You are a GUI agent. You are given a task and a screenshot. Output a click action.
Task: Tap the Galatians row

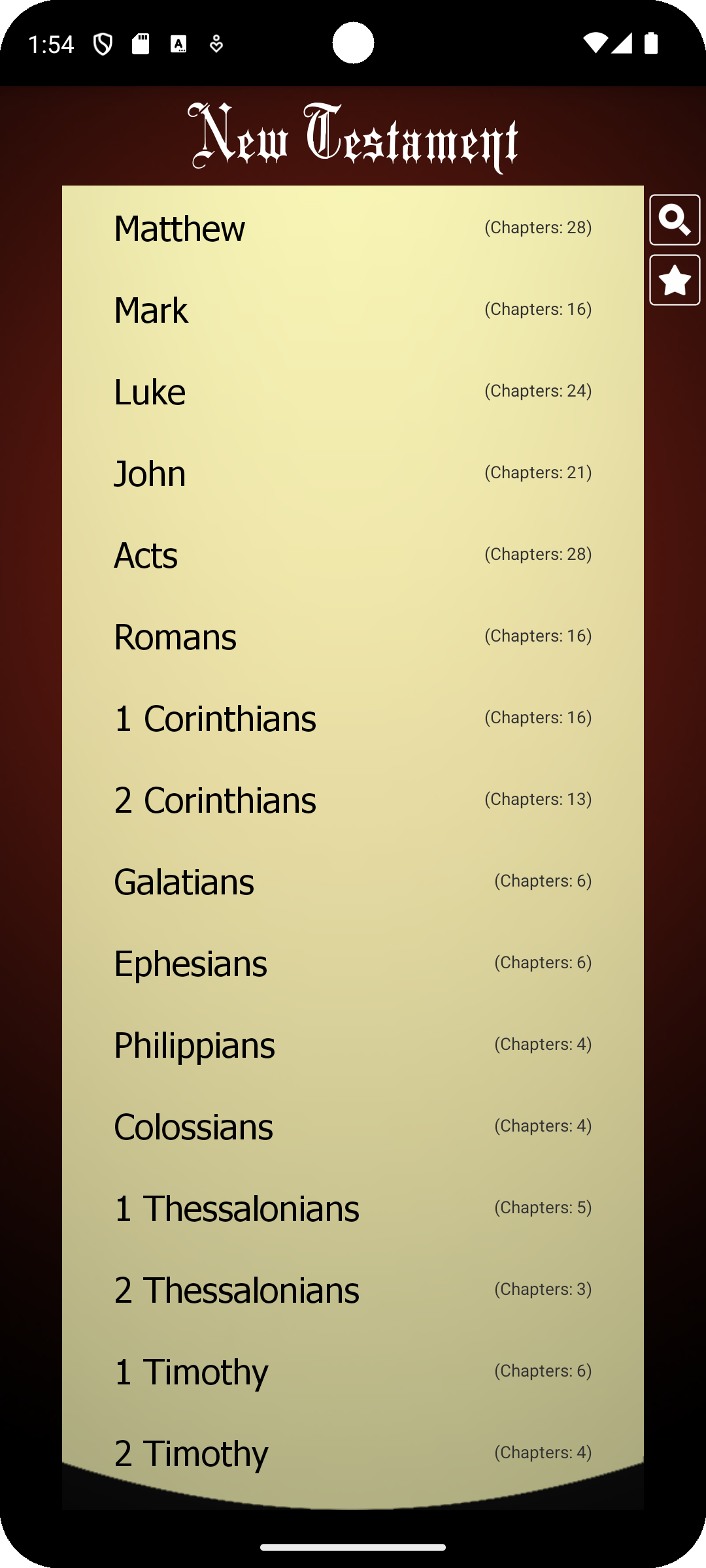pos(353,881)
